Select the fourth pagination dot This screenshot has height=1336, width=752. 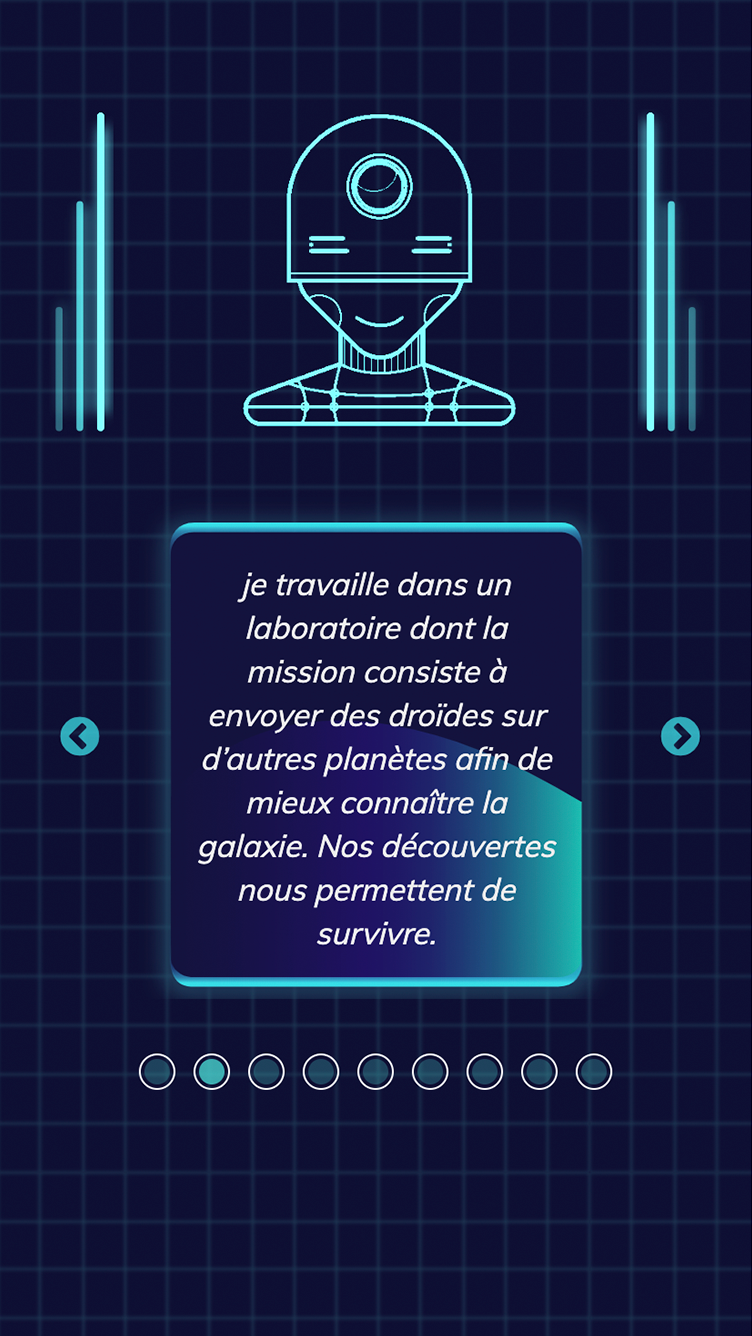pyautogui.click(x=321, y=1072)
